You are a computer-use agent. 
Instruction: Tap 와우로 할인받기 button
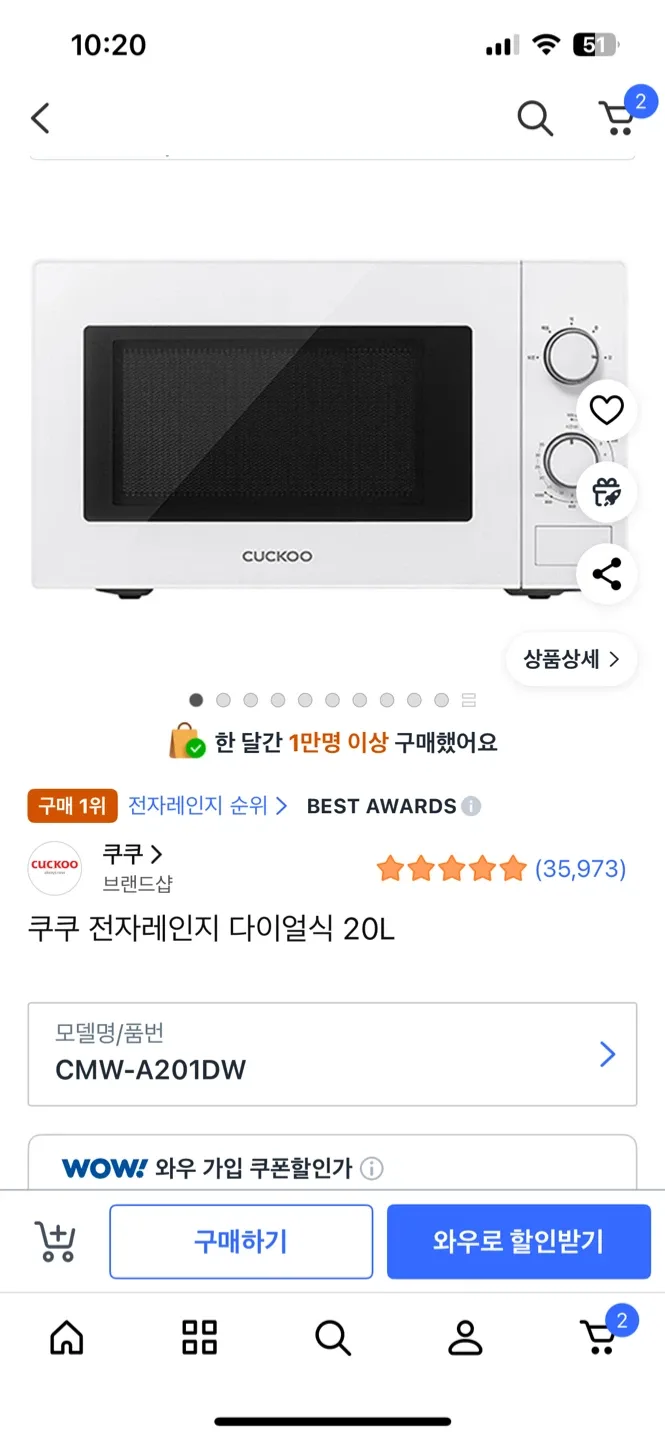(x=518, y=1242)
